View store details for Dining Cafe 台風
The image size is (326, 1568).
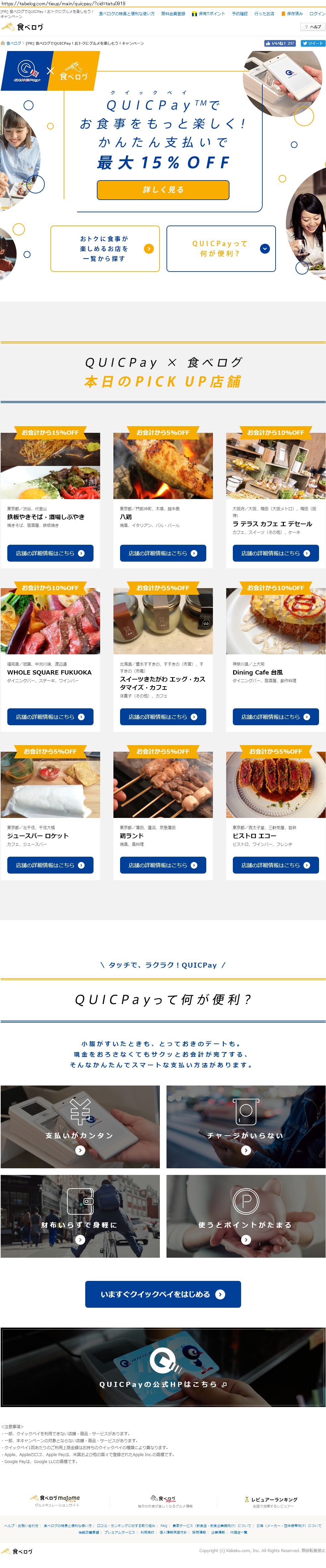[275, 716]
